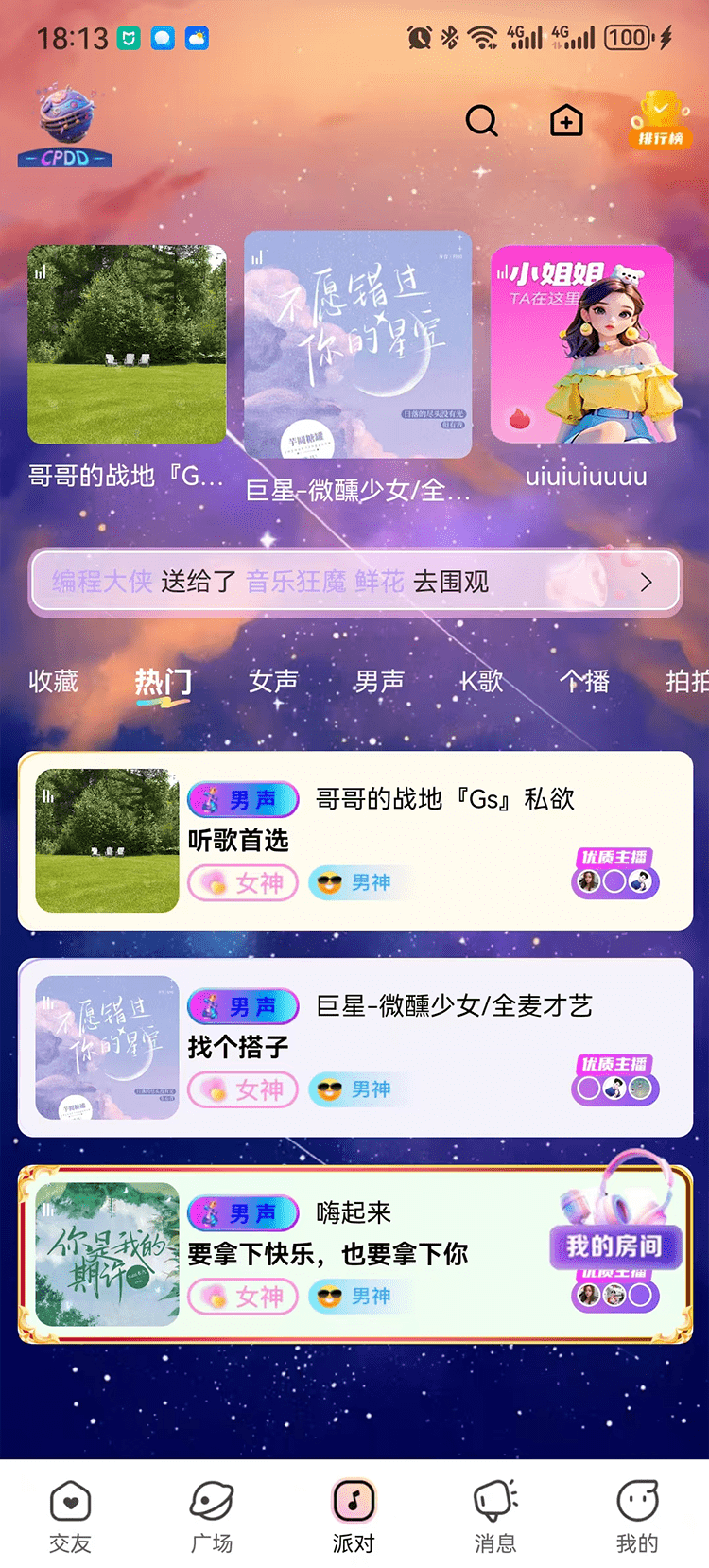The height and width of the screenshot is (1568, 709).
Task: Open the 排行榜 leaderboard trophy icon
Action: tap(659, 121)
